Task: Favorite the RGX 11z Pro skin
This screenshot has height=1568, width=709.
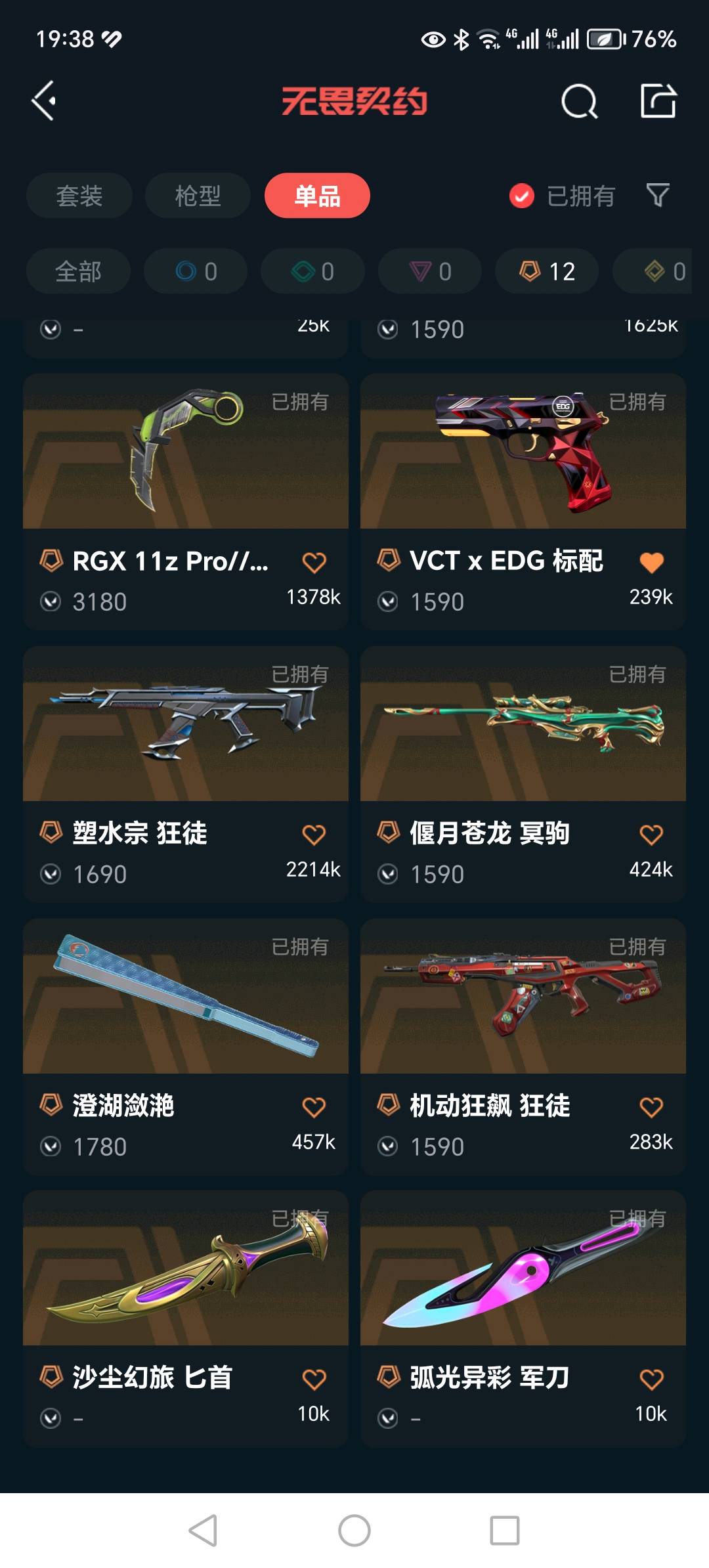Action: pos(314,562)
